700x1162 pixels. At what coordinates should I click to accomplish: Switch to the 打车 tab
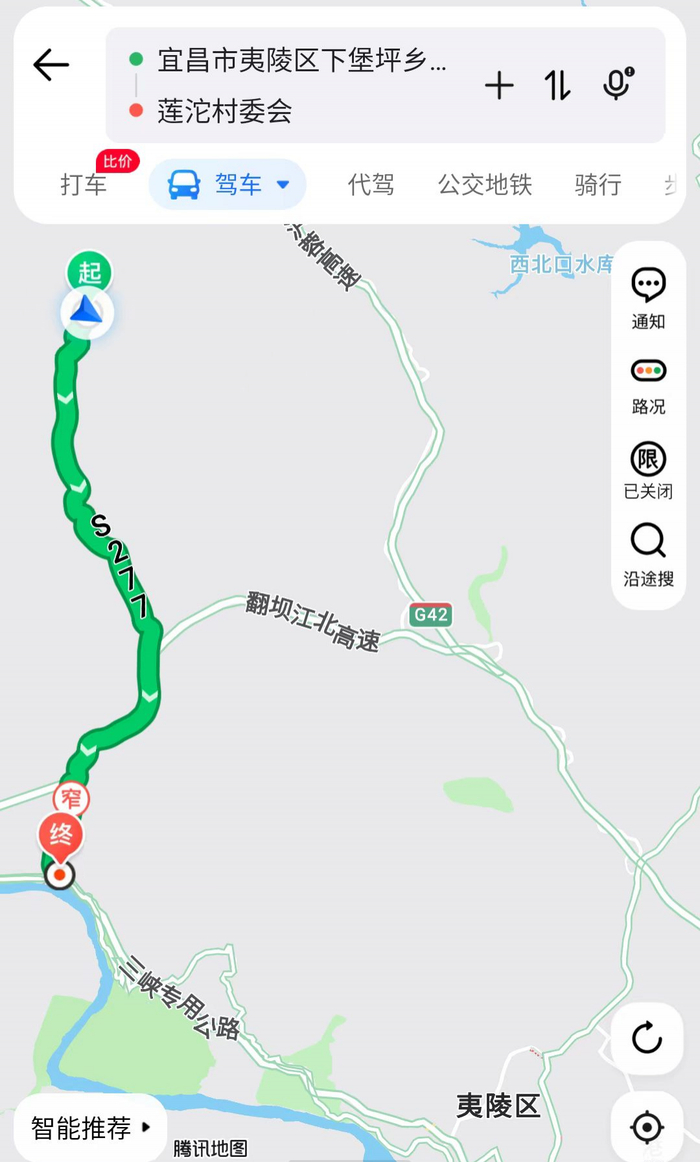(x=84, y=185)
